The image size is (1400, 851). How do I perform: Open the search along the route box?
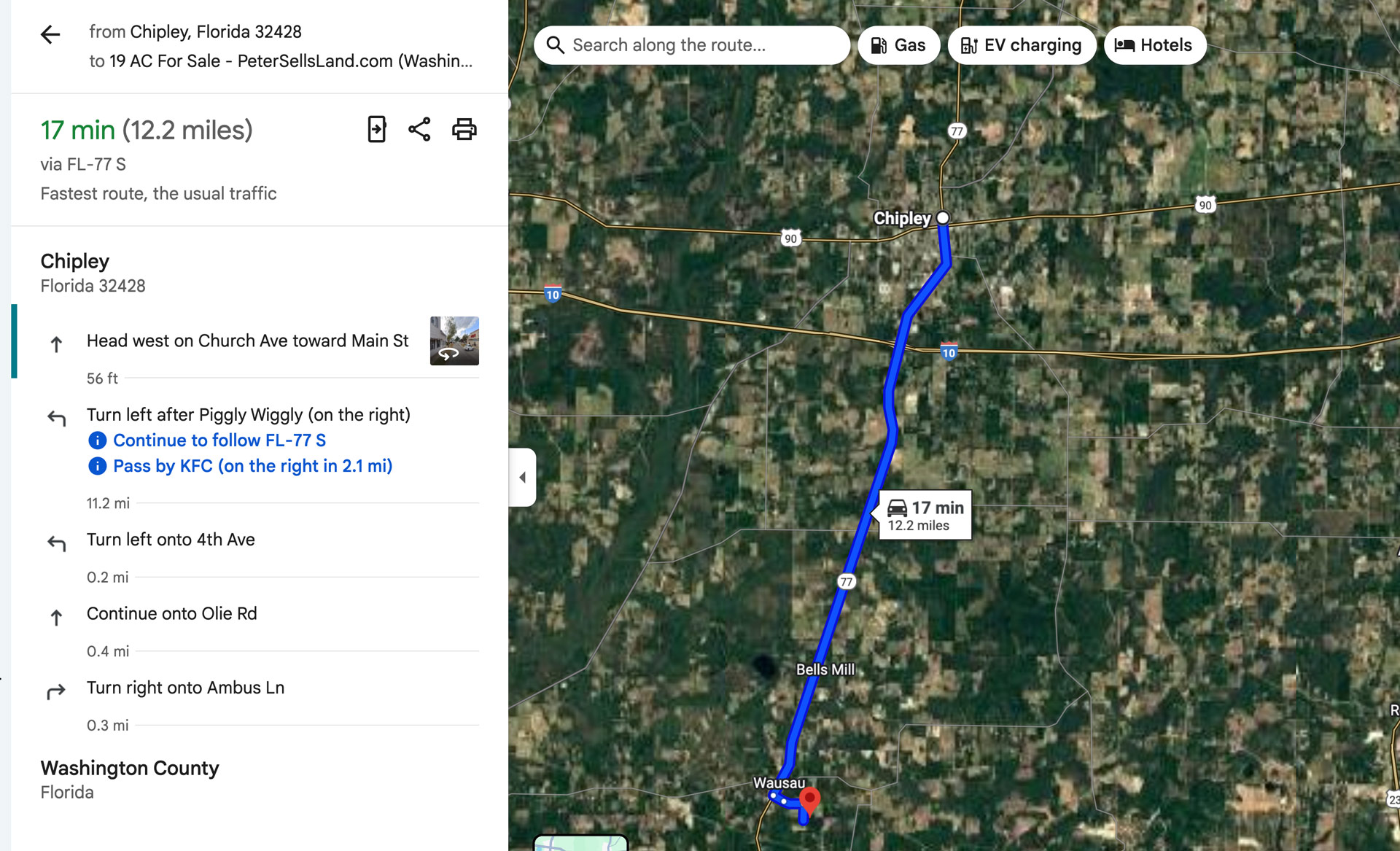(x=691, y=45)
